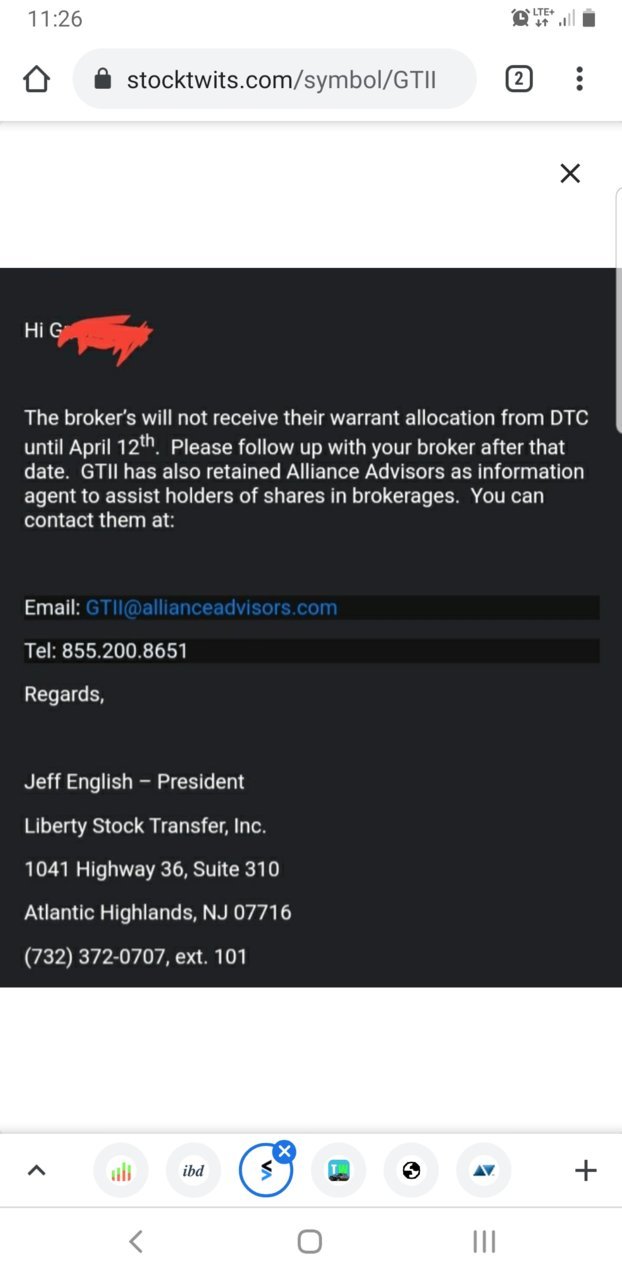Viewport: 622px width, 1279px height.
Task: Open the browser overflow menu
Action: coord(579,79)
